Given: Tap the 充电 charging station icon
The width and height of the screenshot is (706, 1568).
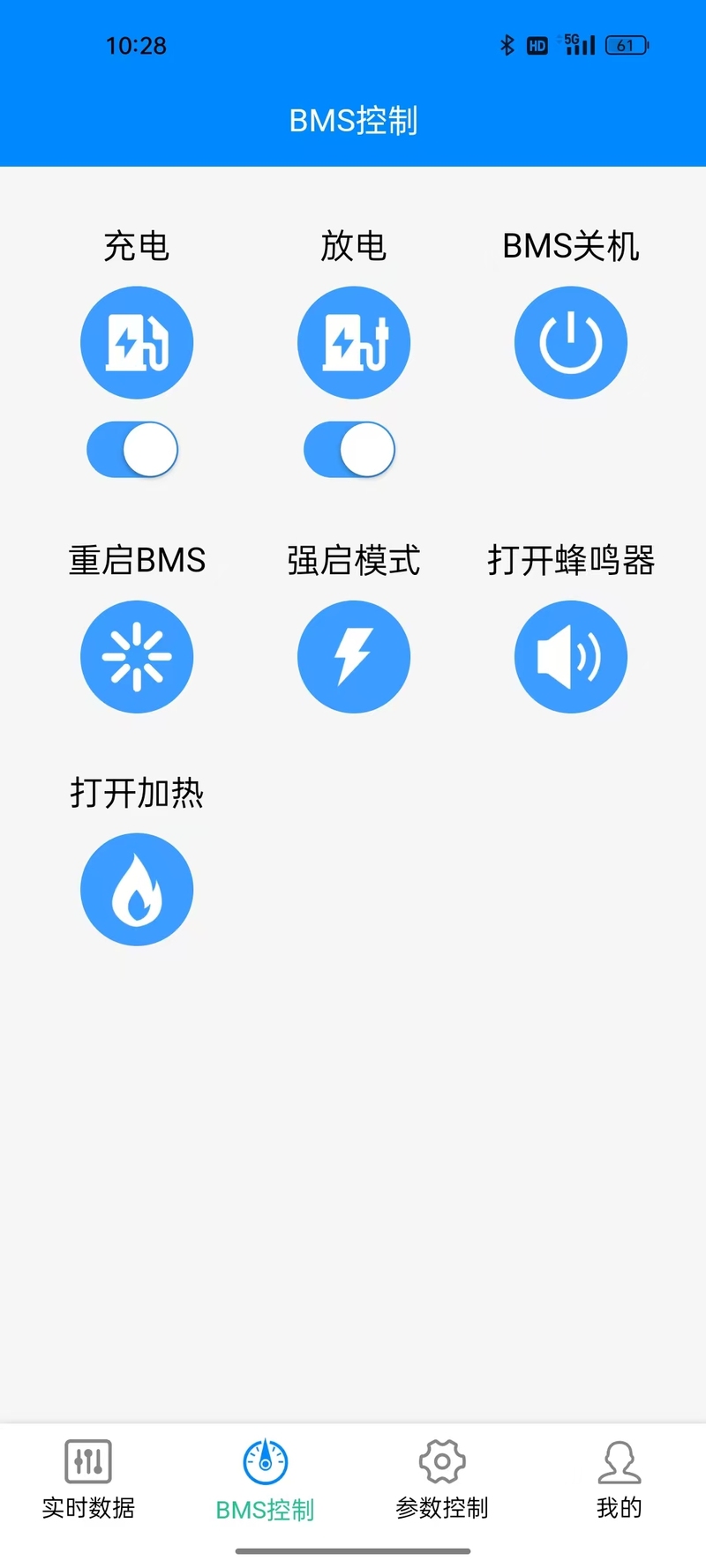Looking at the screenshot, I should coord(137,342).
